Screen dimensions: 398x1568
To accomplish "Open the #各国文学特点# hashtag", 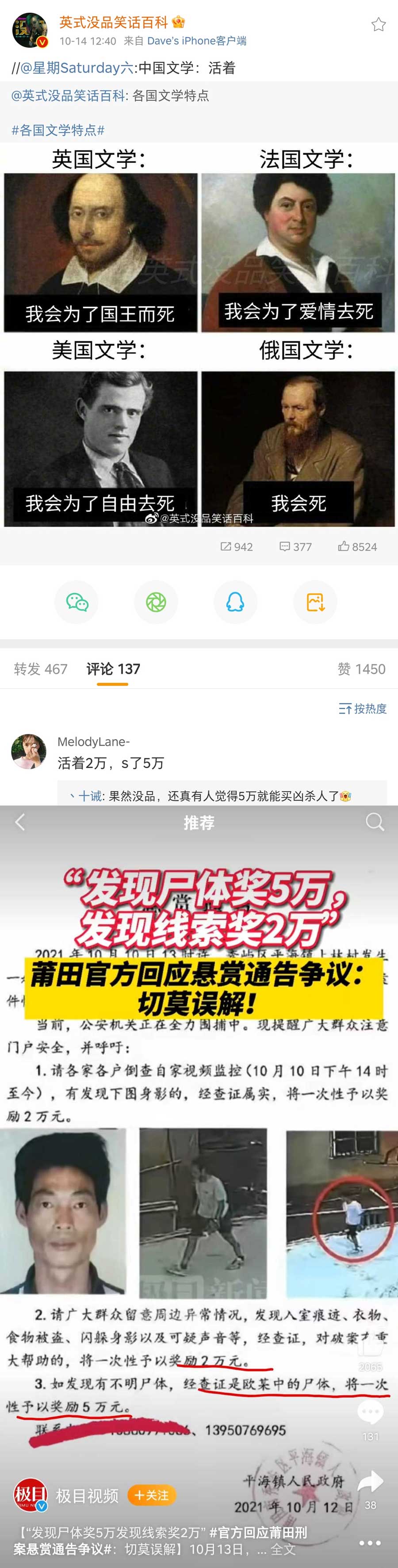I will (x=58, y=130).
